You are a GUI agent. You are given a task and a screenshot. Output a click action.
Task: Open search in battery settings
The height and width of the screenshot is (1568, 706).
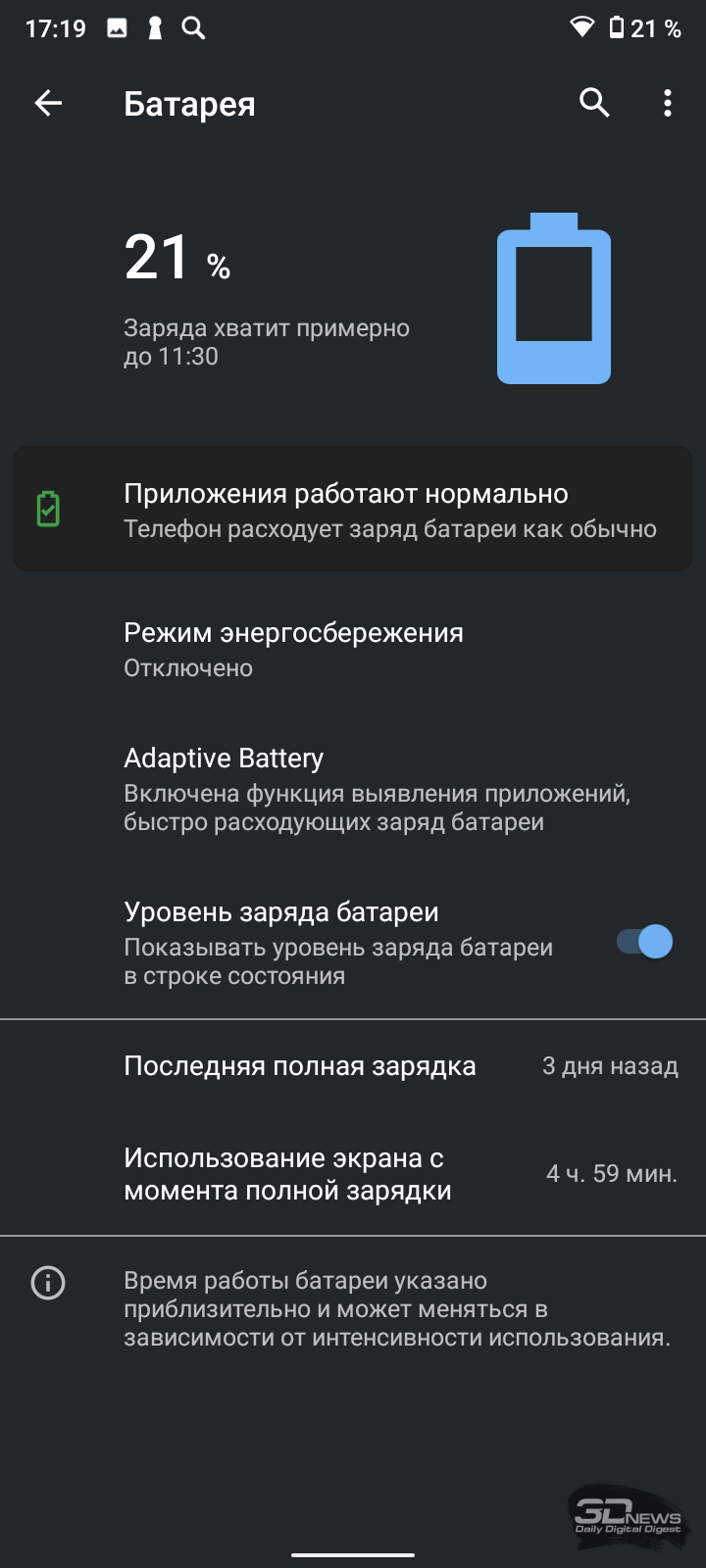(x=594, y=103)
